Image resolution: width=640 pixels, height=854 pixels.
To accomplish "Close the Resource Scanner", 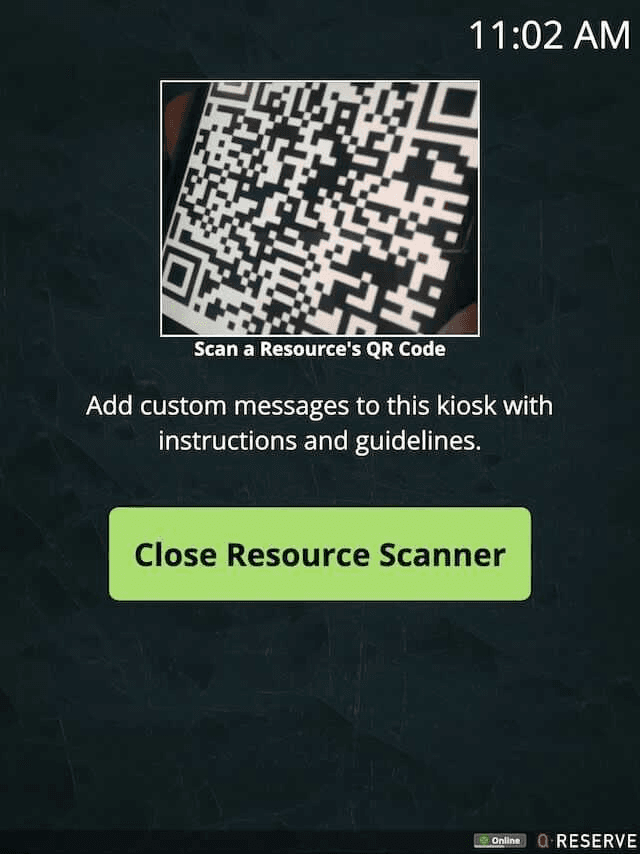I will pyautogui.click(x=320, y=554).
